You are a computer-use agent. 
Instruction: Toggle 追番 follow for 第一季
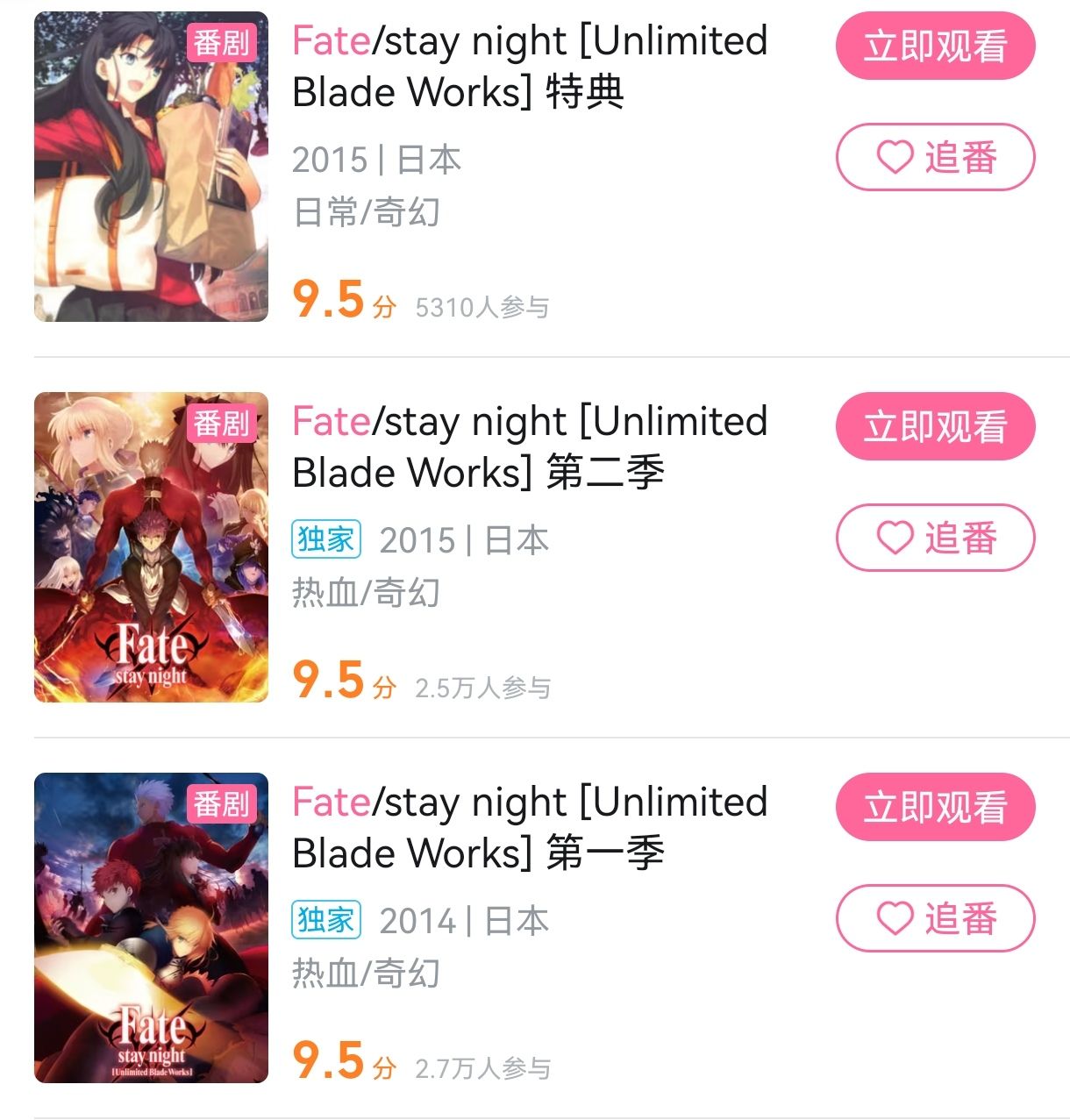tap(934, 919)
